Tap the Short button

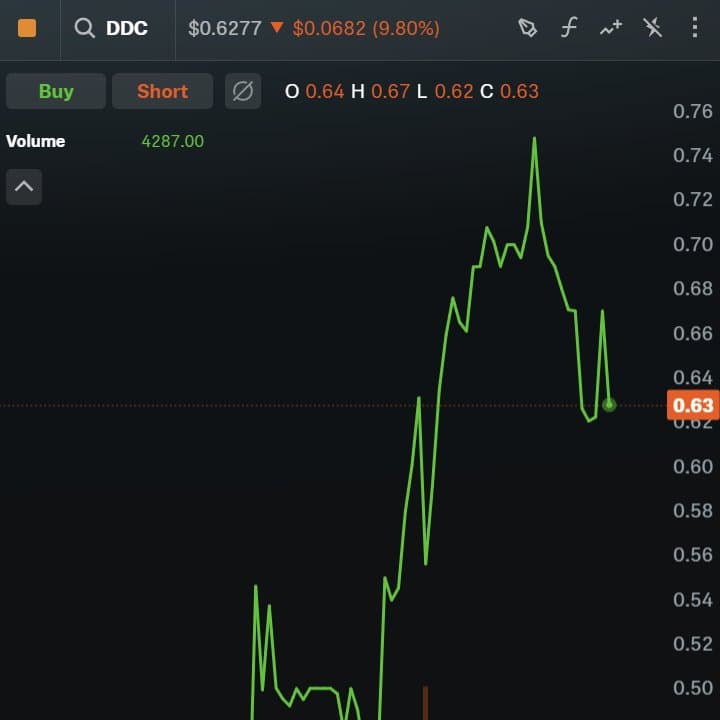(x=163, y=91)
